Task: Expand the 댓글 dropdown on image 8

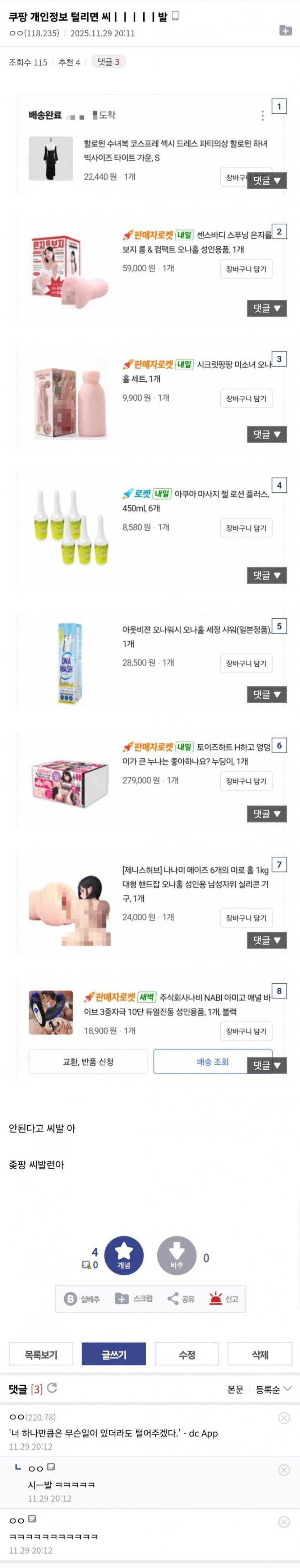Action: pos(267,1065)
